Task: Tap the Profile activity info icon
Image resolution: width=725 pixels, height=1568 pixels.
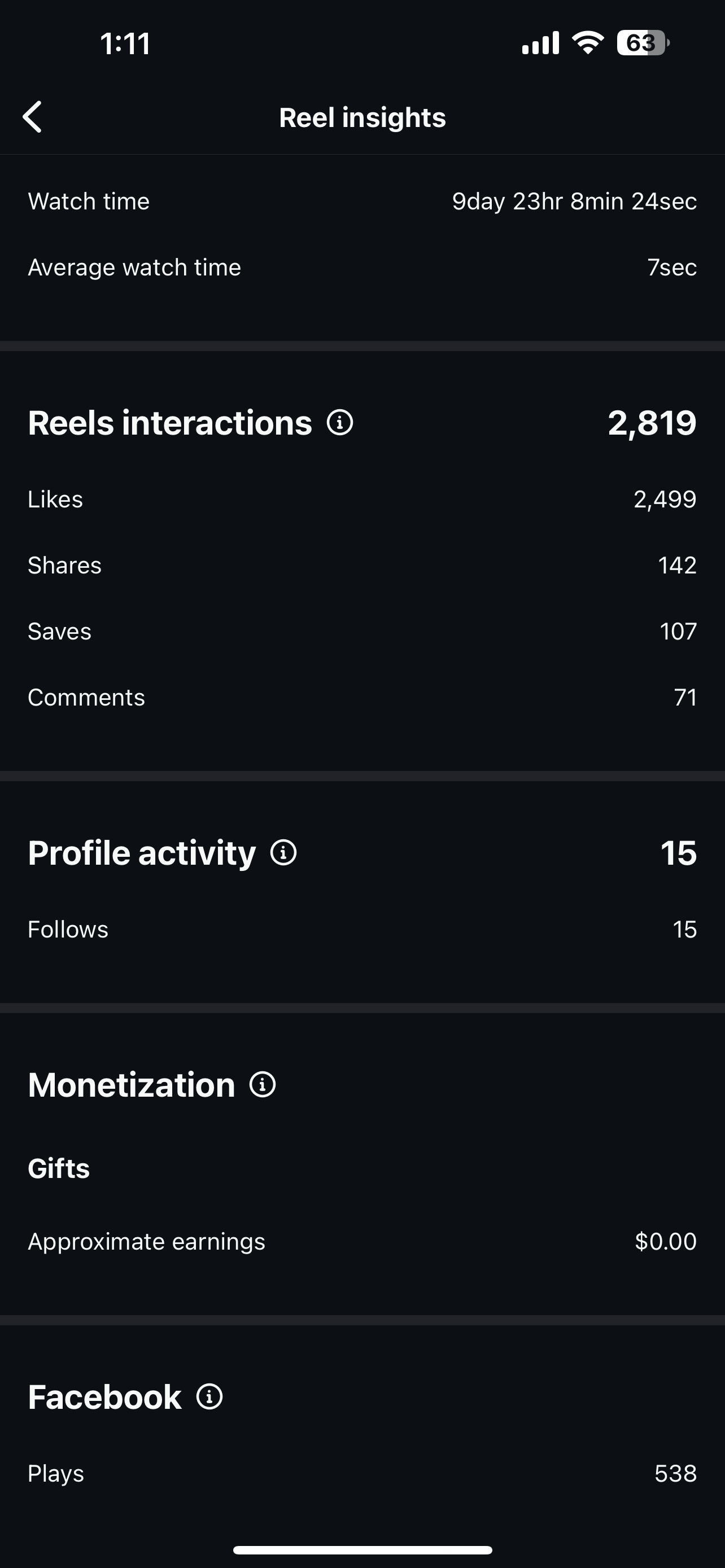Action: 283,852
